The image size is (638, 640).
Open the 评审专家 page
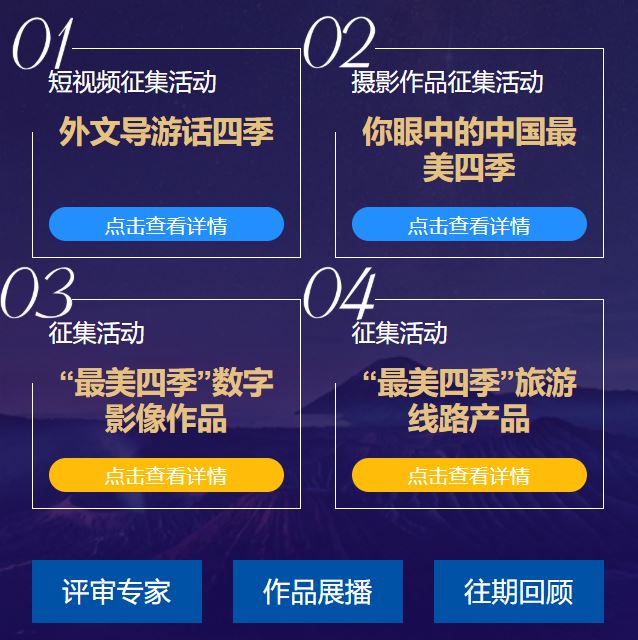[x=117, y=591]
